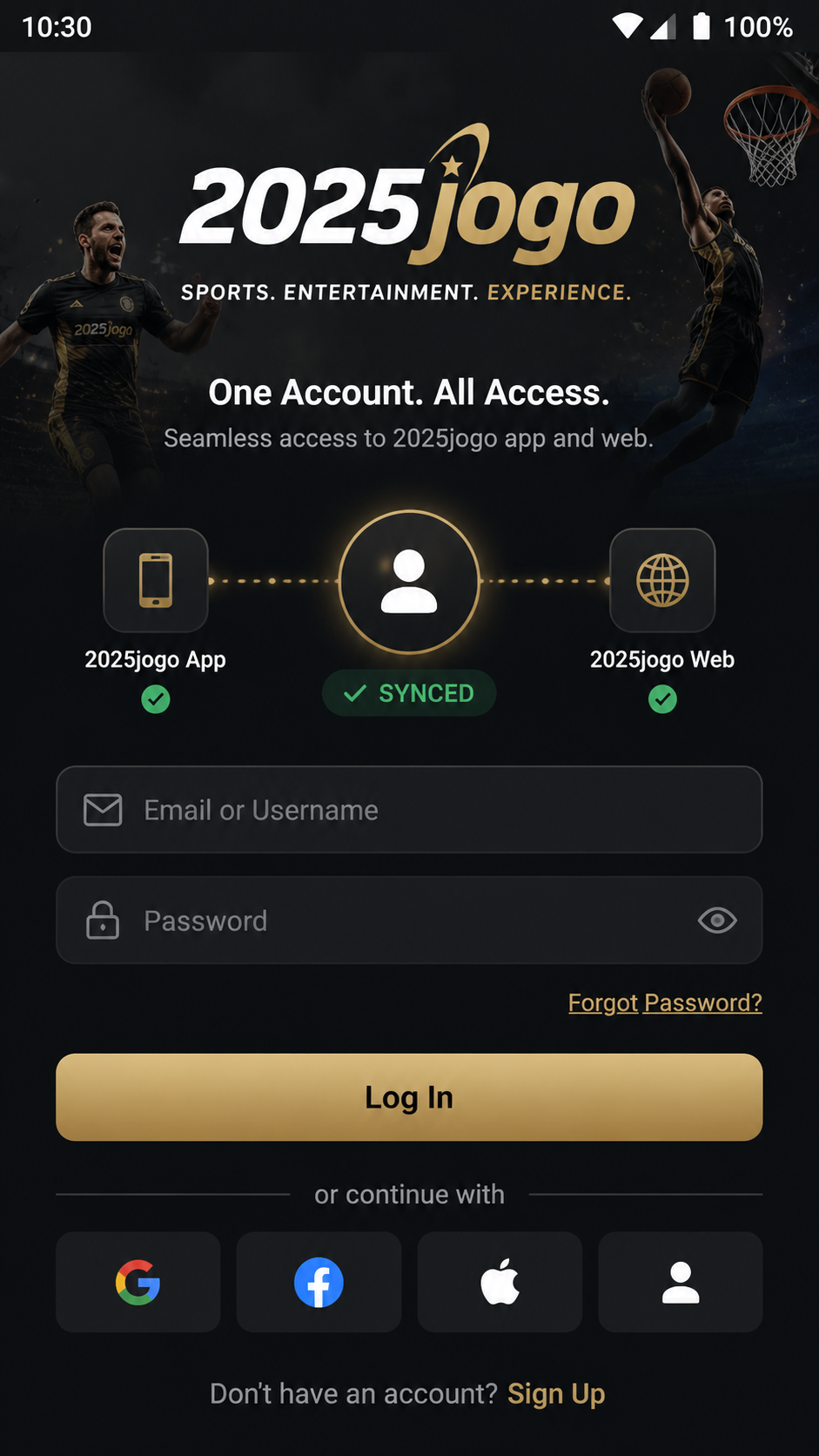The image size is (819, 1456).
Task: Continue with the person icon option
Action: click(x=681, y=1282)
